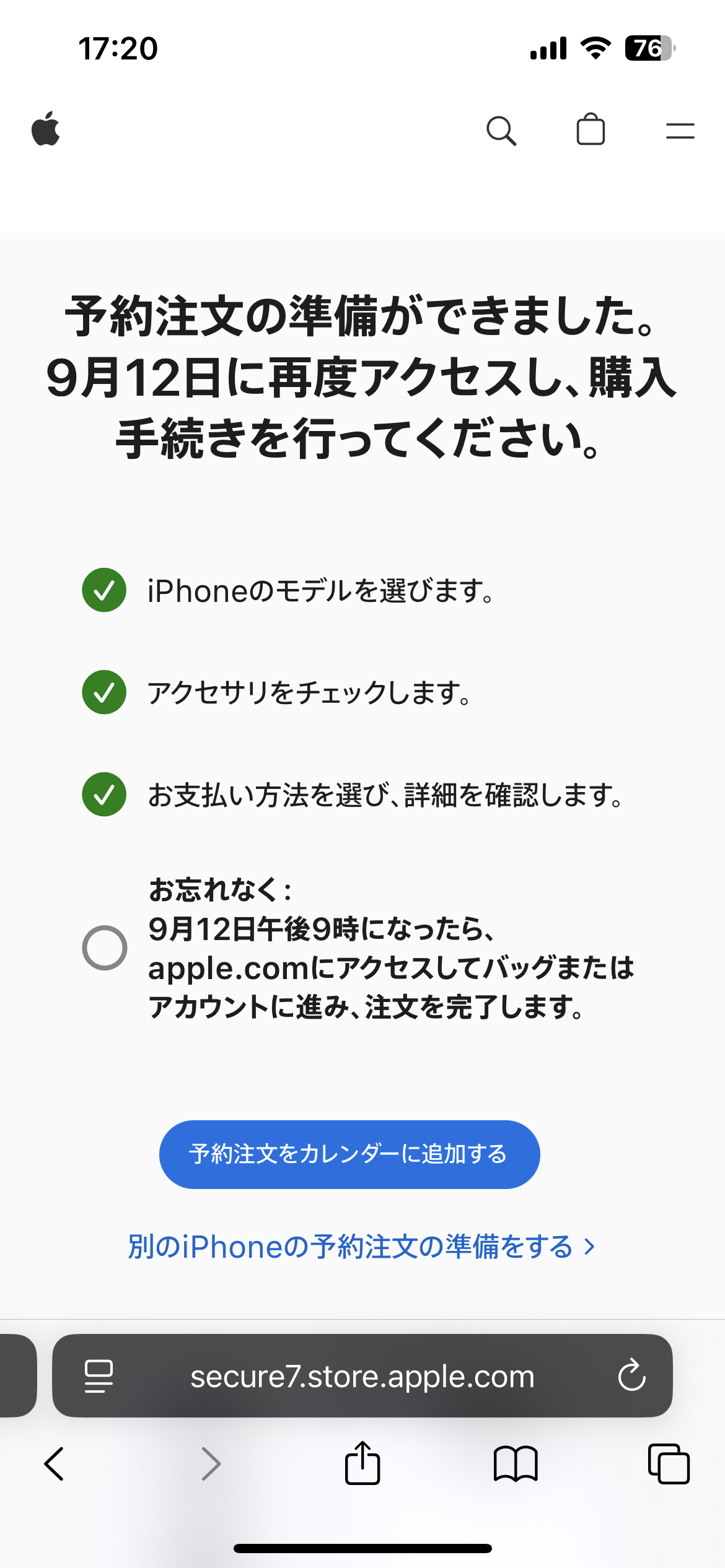
Task: Tap 予約注文をカレンダーに追加する button
Action: [x=349, y=1154]
